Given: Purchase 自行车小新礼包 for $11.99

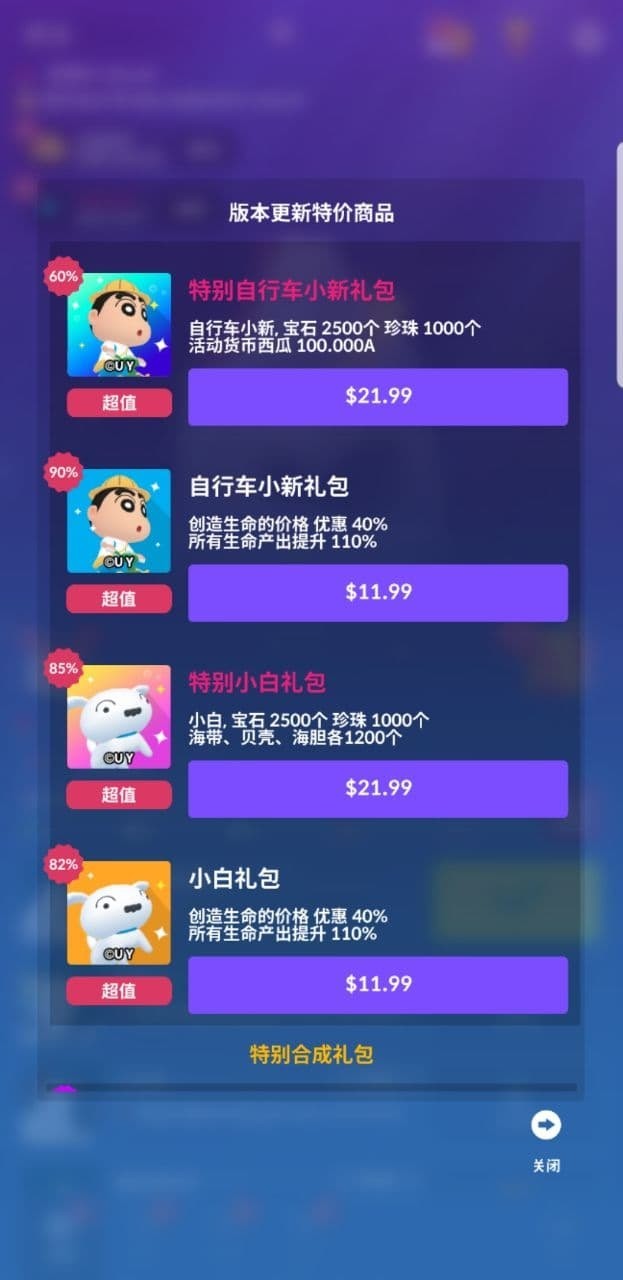Looking at the screenshot, I should click(x=378, y=592).
